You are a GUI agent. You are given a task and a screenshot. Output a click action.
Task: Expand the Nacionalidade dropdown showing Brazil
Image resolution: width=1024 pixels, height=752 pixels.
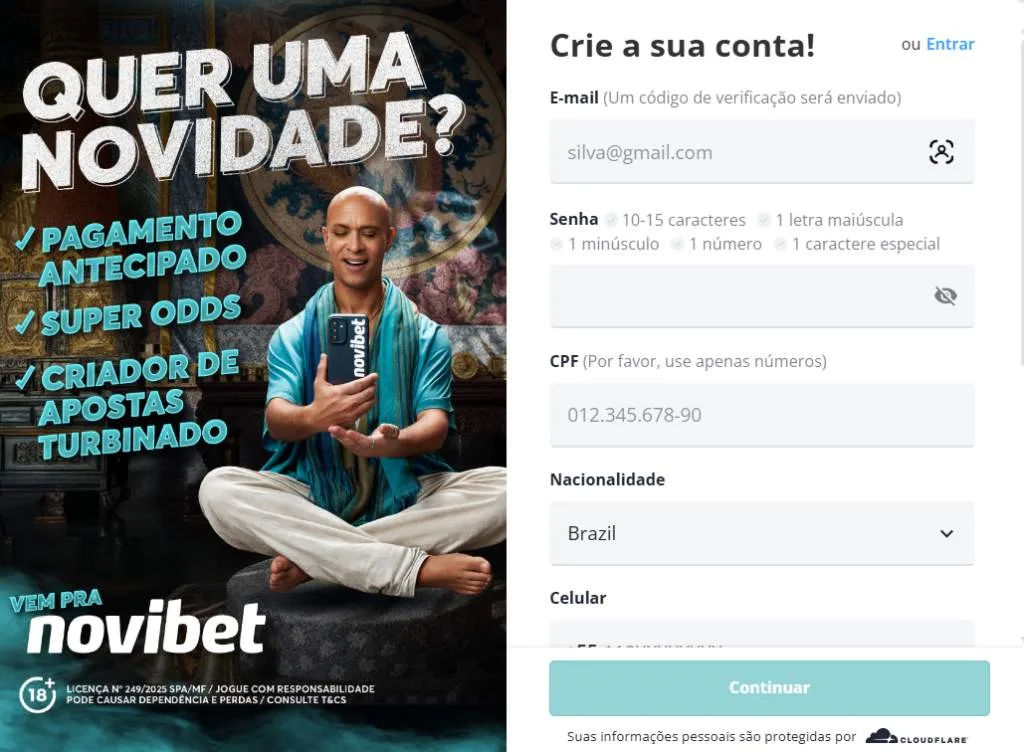(x=760, y=533)
